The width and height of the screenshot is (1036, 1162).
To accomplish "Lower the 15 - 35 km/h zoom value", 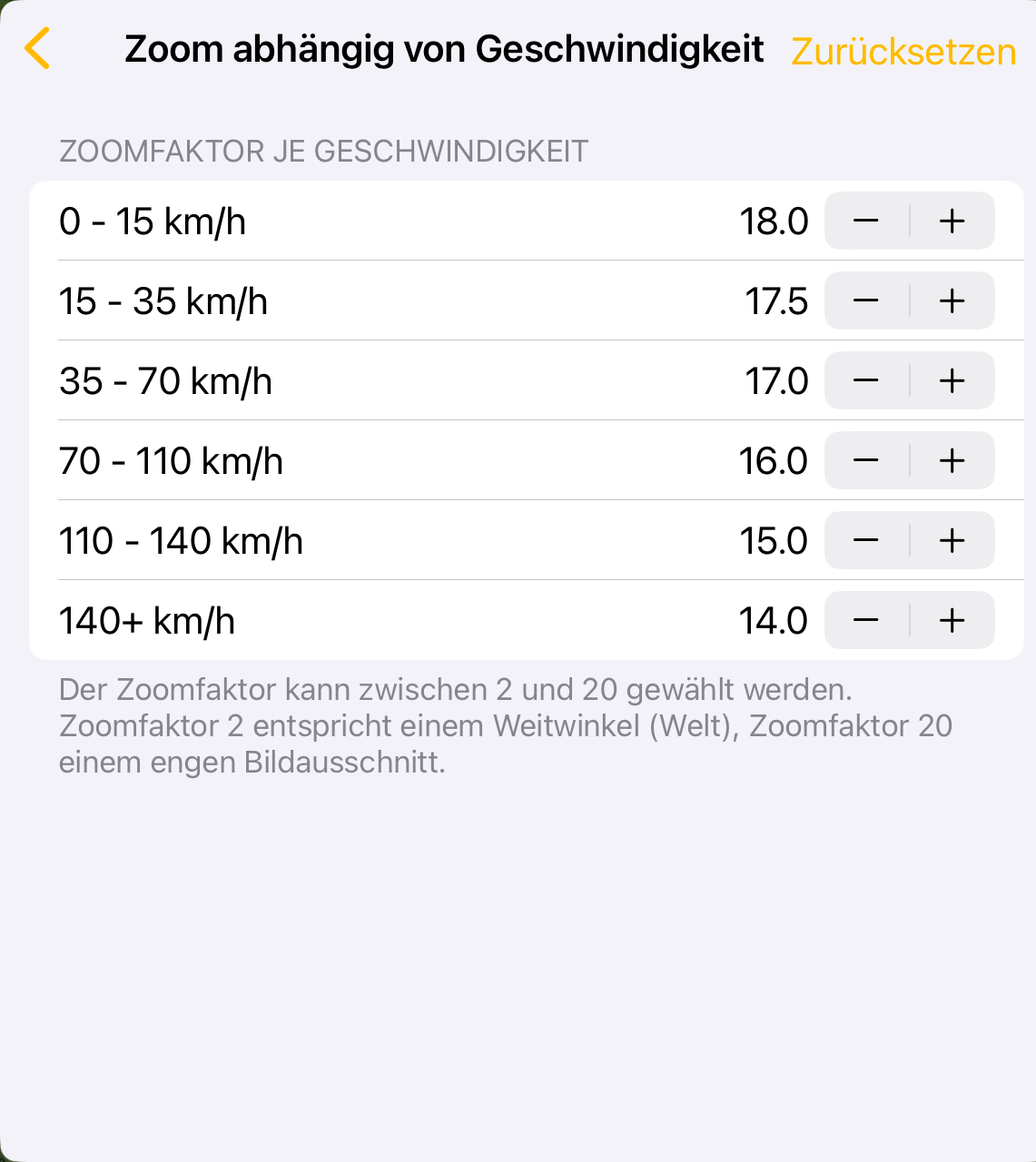I will click(866, 300).
